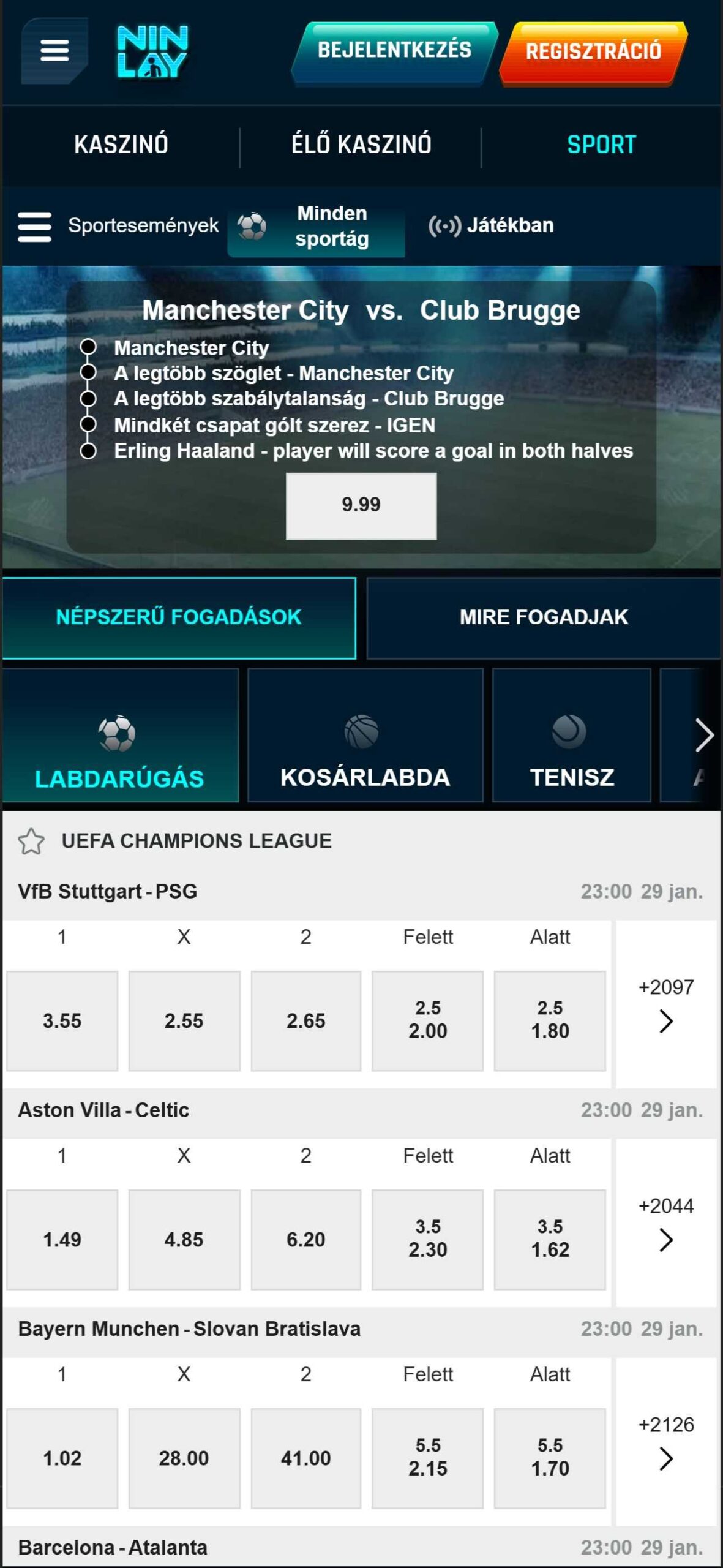The width and height of the screenshot is (723, 1568).
Task: Open the main hamburger menu
Action: (x=54, y=51)
